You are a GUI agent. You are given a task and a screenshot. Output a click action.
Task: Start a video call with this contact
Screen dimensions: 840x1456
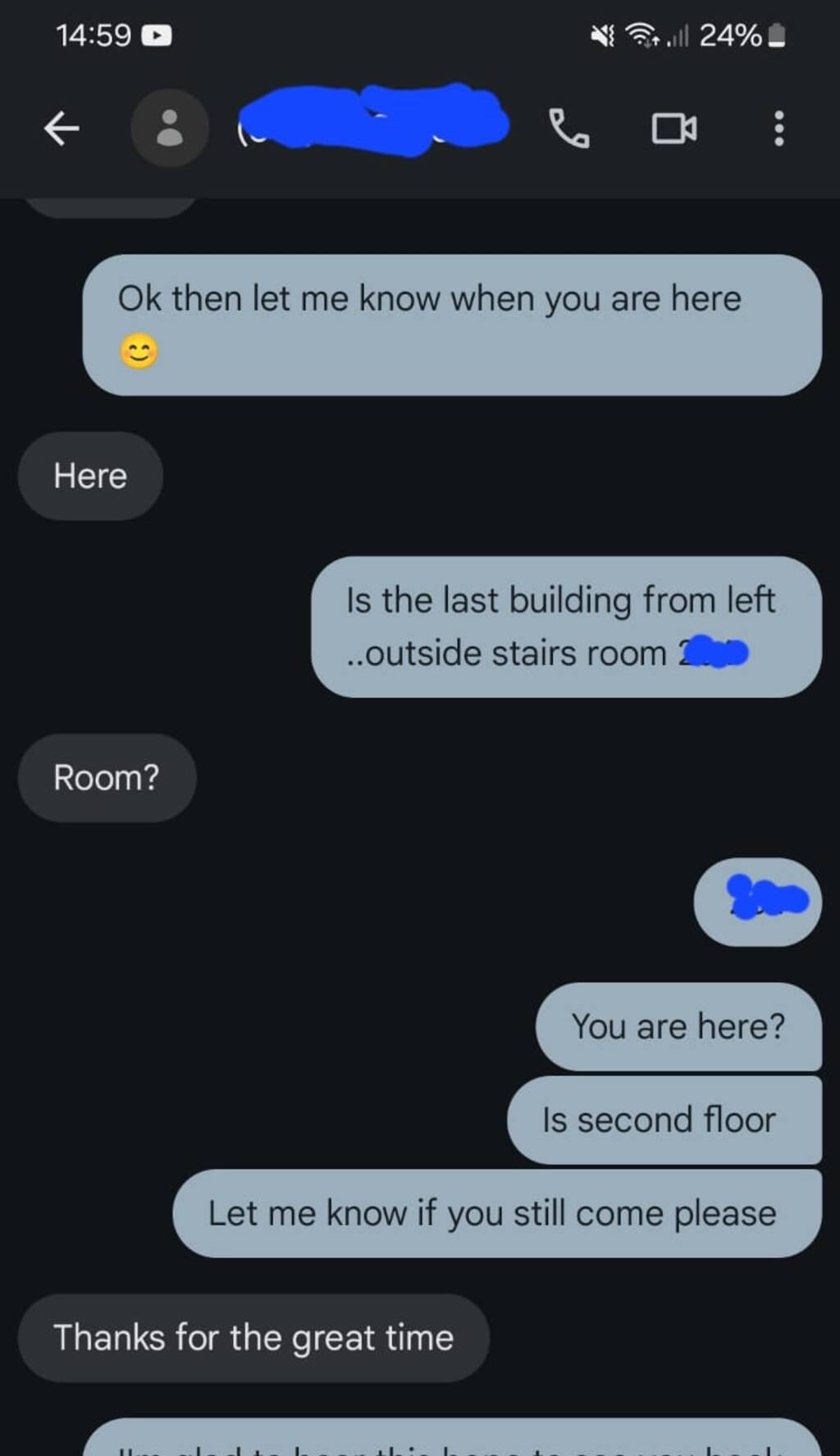[x=674, y=129]
